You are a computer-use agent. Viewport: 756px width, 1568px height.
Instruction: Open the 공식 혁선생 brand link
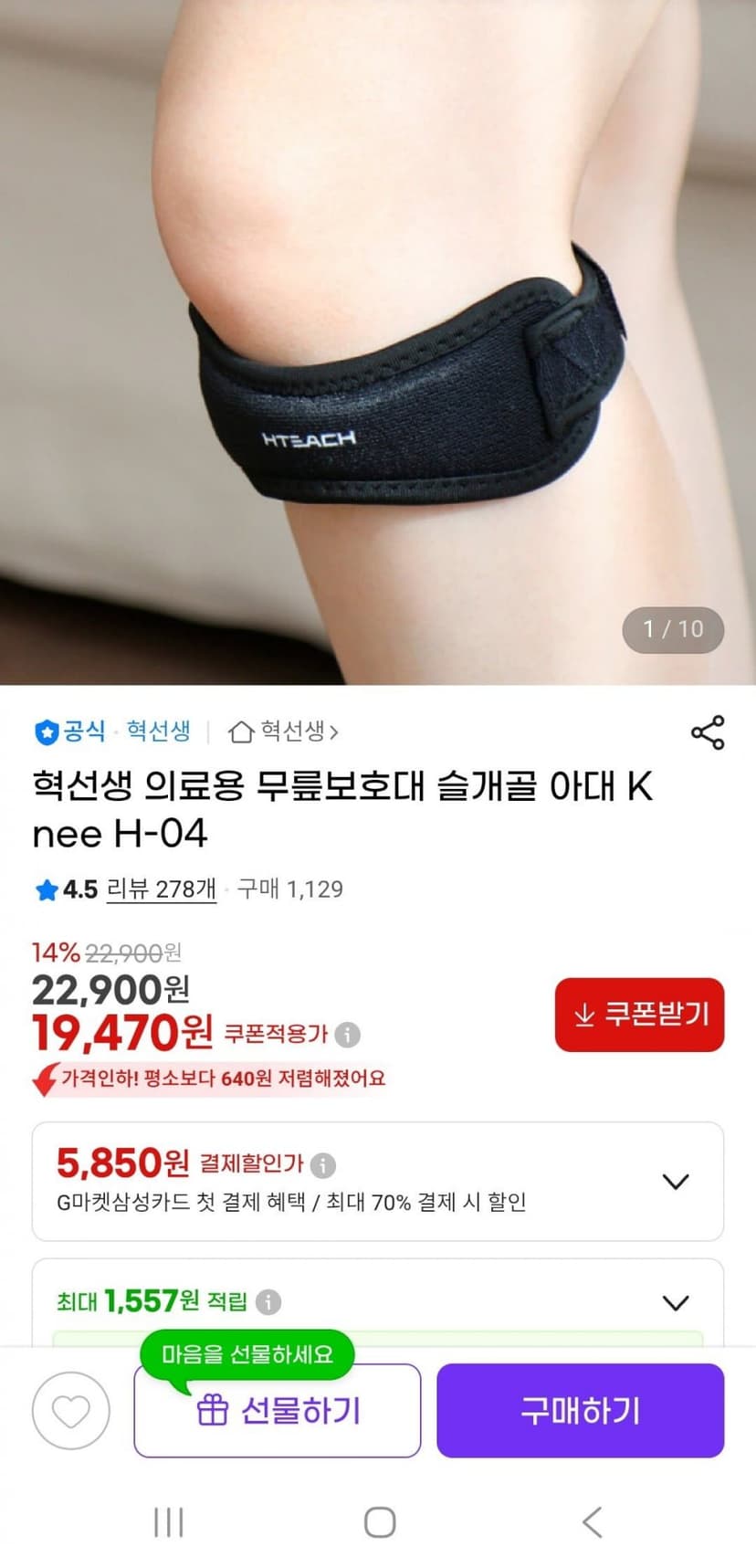112,731
